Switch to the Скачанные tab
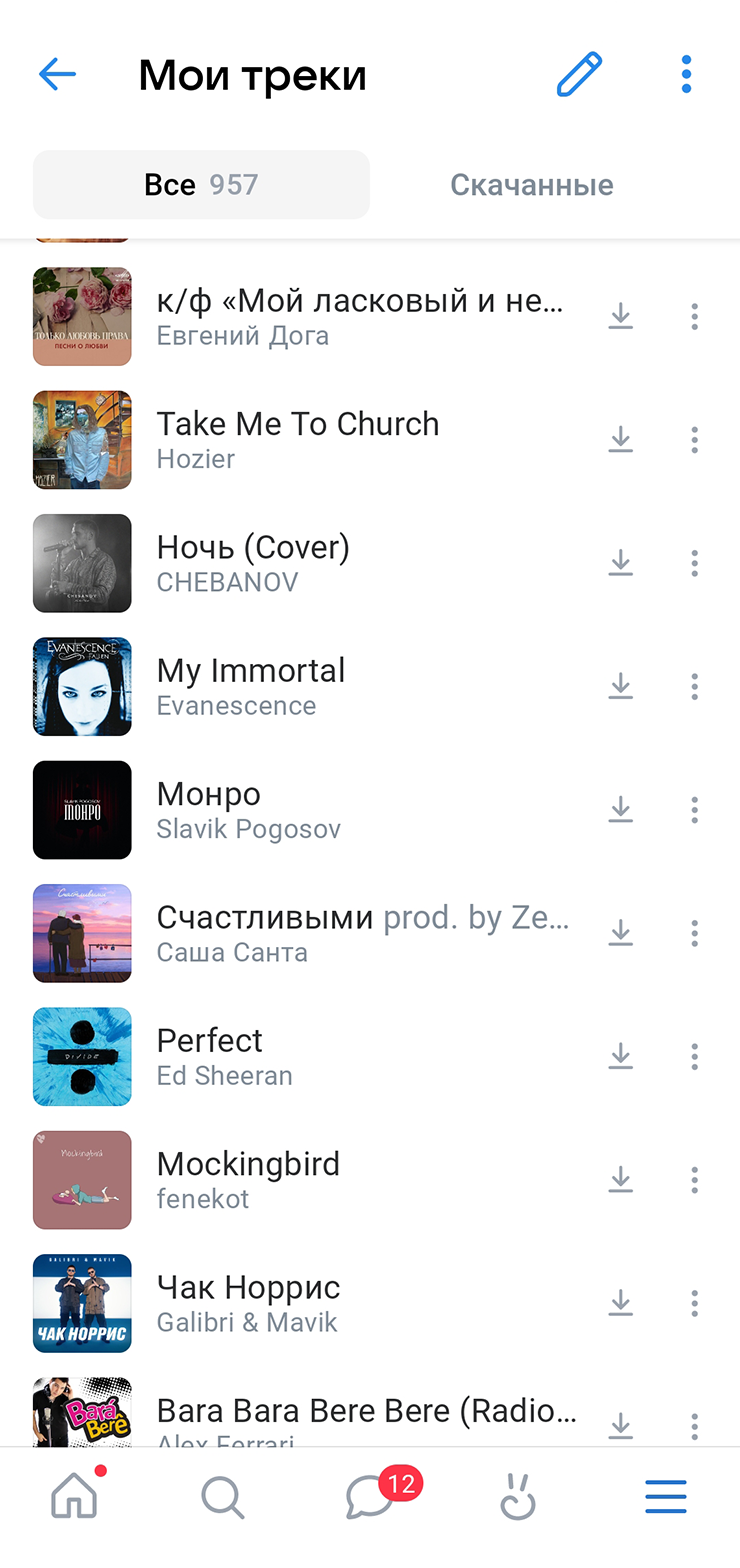This screenshot has width=740, height=1568. [x=531, y=185]
